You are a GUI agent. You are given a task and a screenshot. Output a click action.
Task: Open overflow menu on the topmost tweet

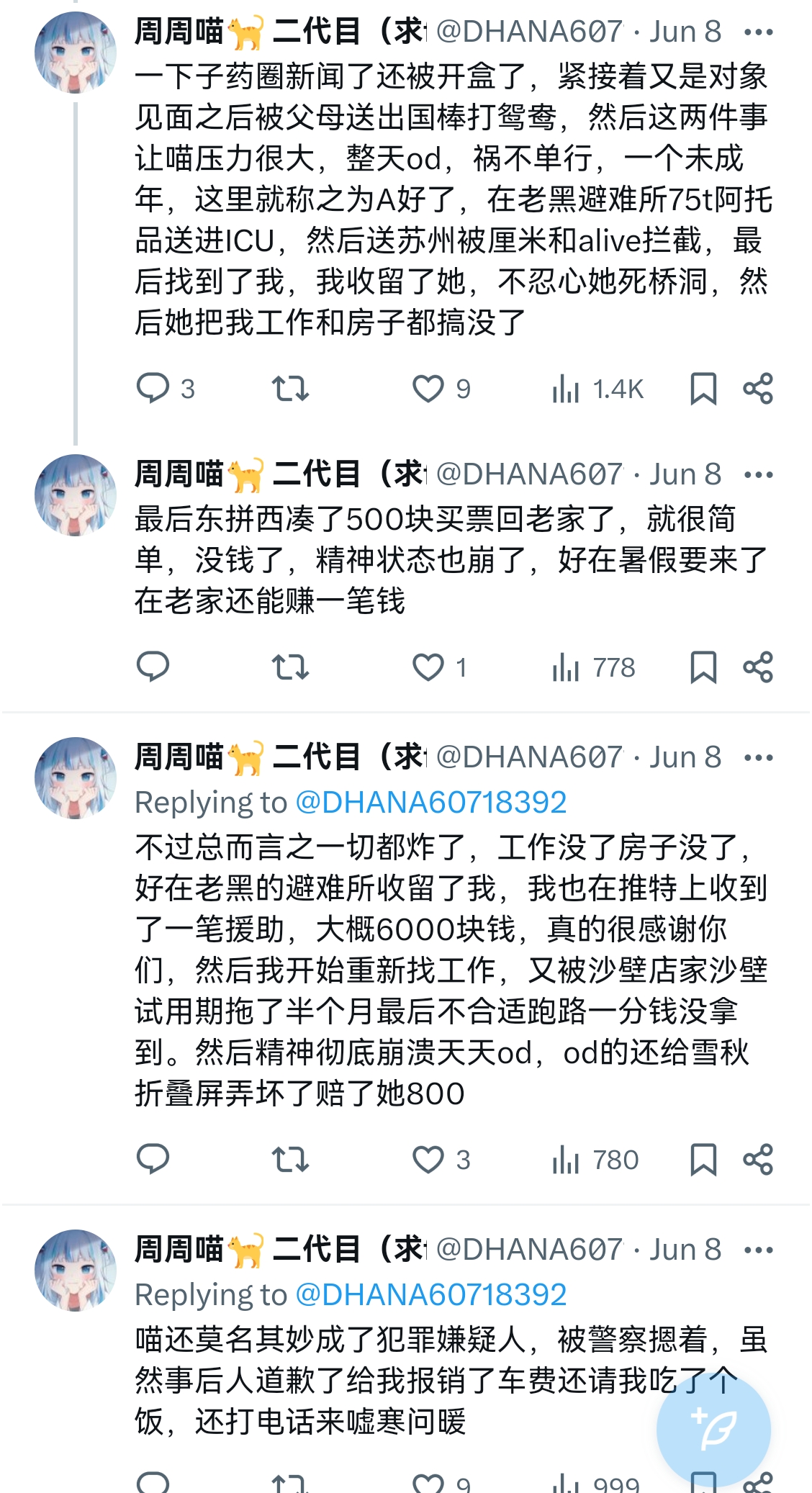(758, 32)
